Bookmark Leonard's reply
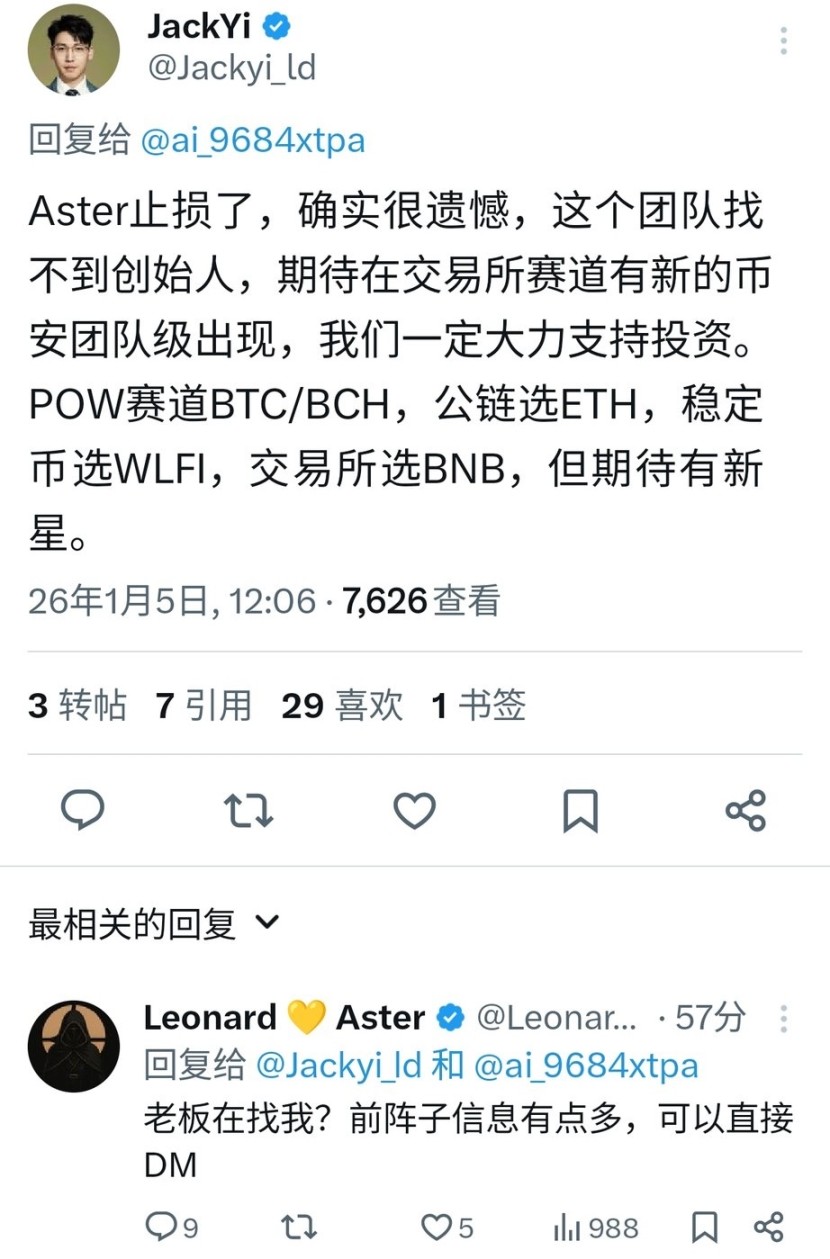Screen dimensions: 830x1259 [704, 1226]
